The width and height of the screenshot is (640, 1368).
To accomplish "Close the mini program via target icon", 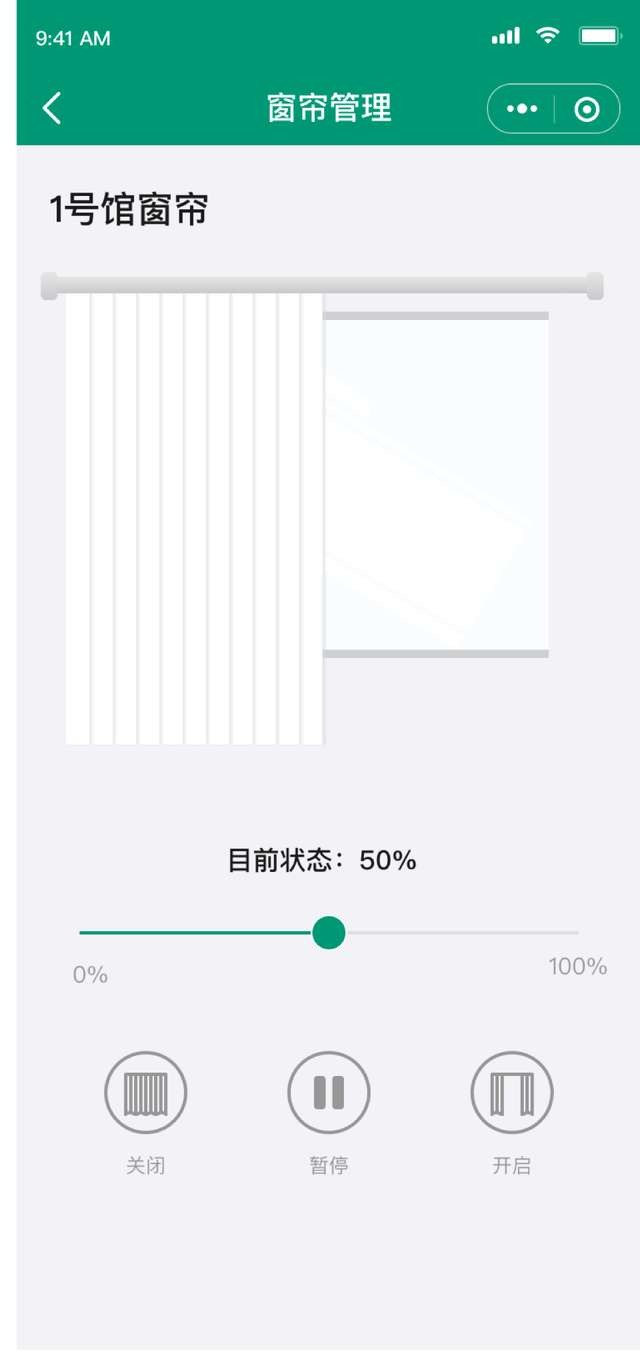I will [x=587, y=109].
